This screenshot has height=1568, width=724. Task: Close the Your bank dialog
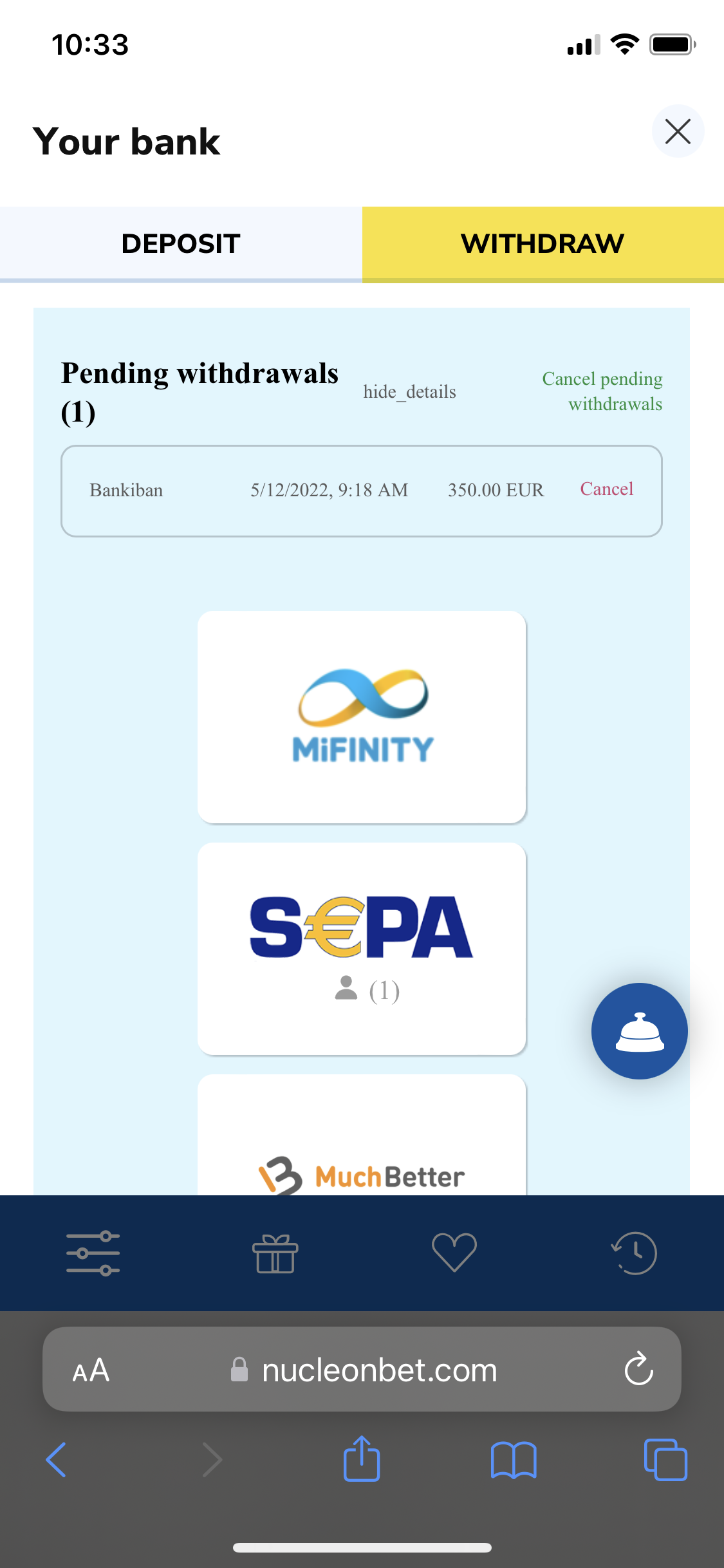(x=678, y=131)
